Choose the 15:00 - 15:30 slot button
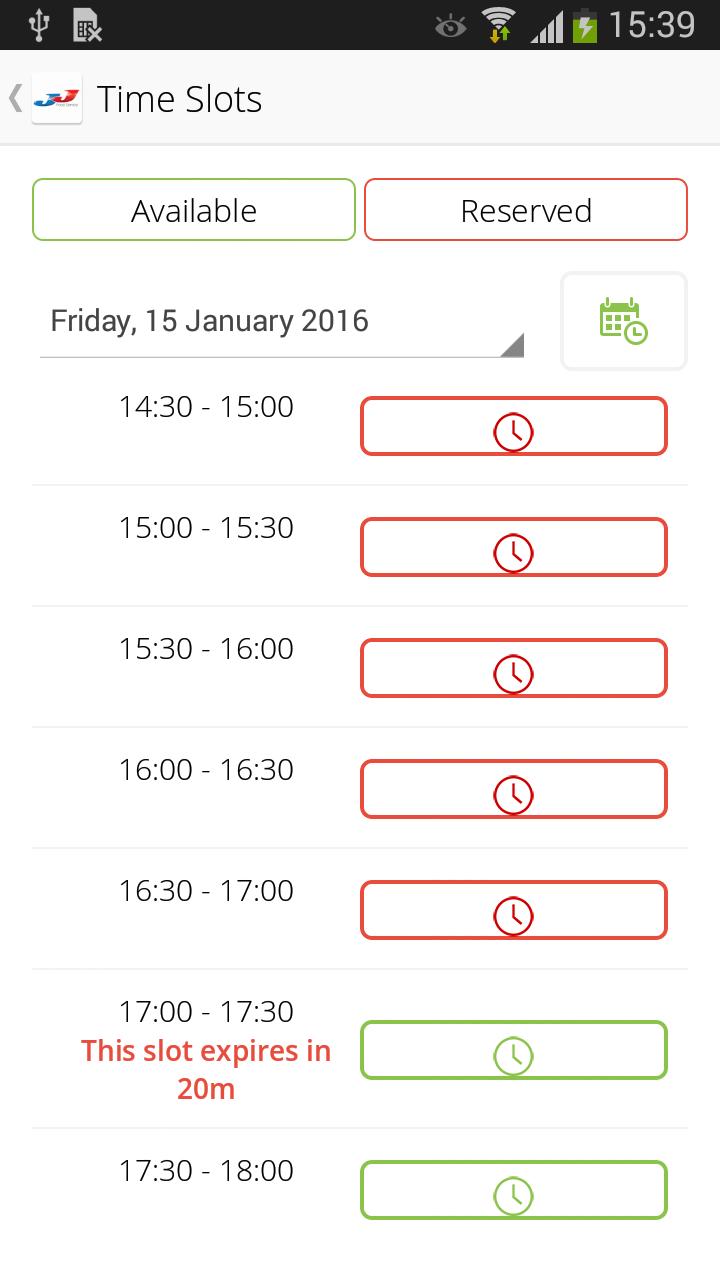 (x=513, y=548)
